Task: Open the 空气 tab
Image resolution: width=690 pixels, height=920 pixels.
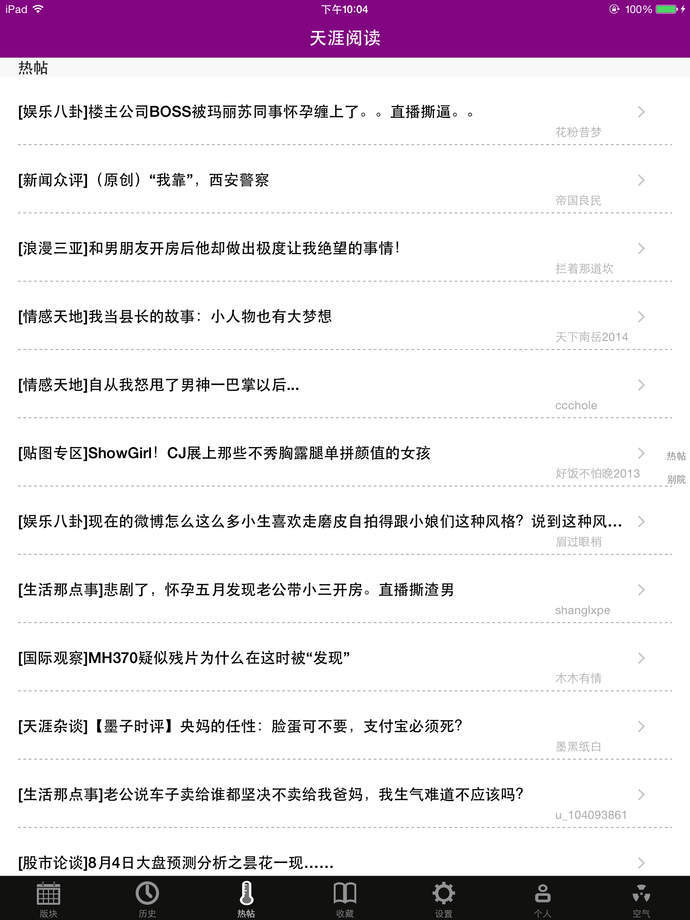Action: 641,898
